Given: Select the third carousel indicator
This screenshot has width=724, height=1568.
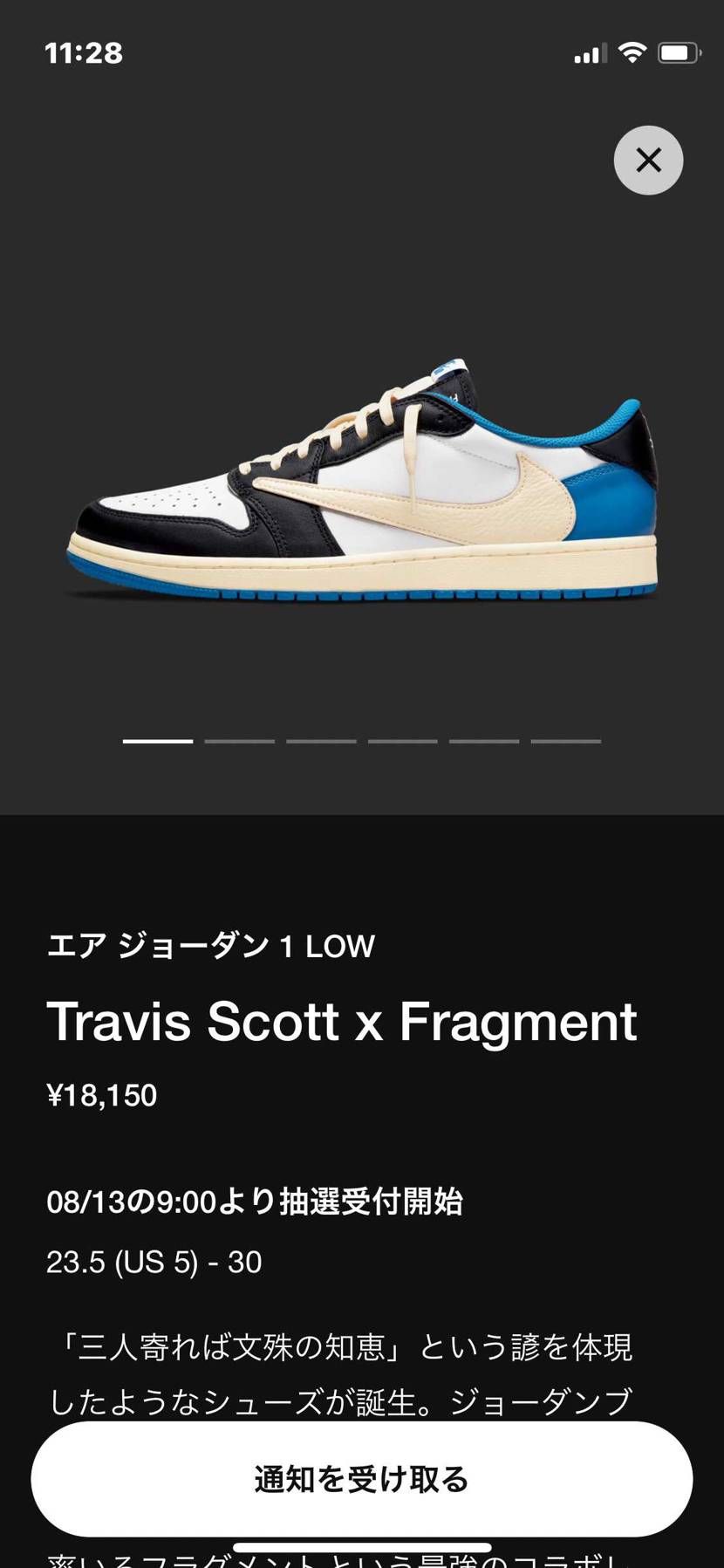Looking at the screenshot, I should pos(321,741).
